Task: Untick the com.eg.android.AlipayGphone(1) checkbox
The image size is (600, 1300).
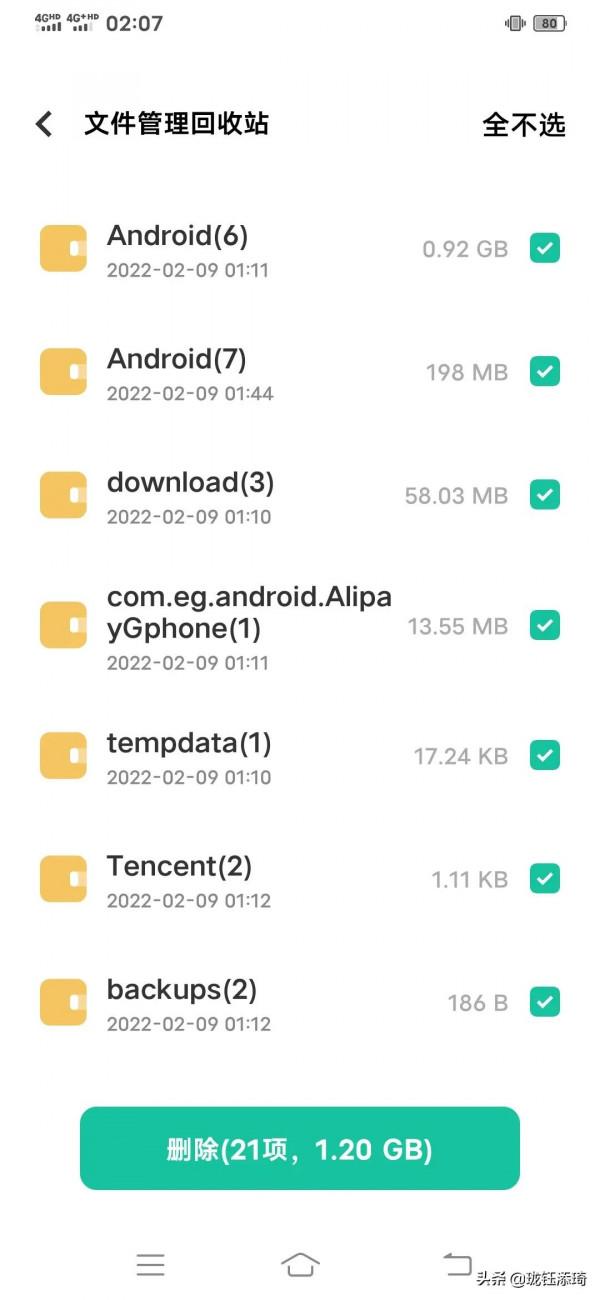Action: coord(545,626)
